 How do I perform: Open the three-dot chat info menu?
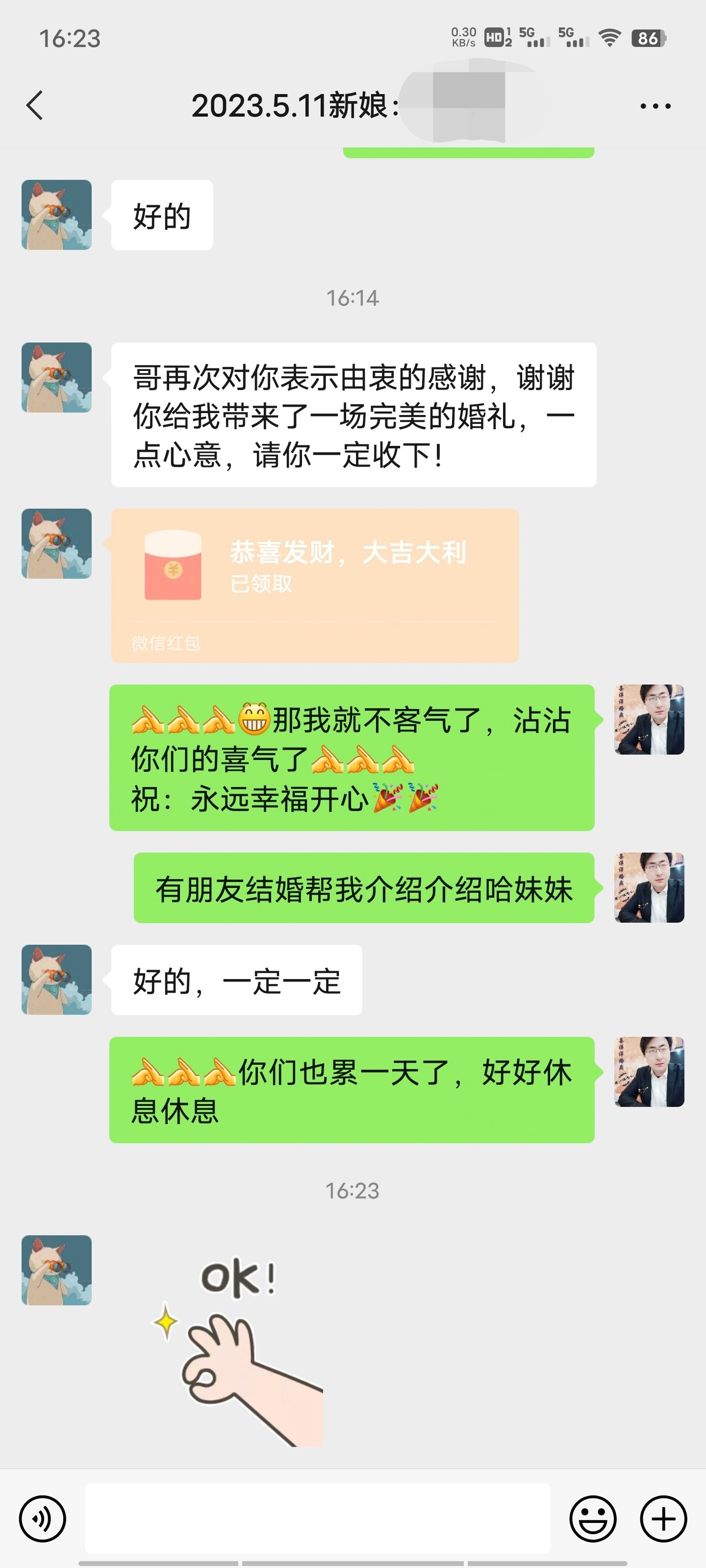coord(656,106)
